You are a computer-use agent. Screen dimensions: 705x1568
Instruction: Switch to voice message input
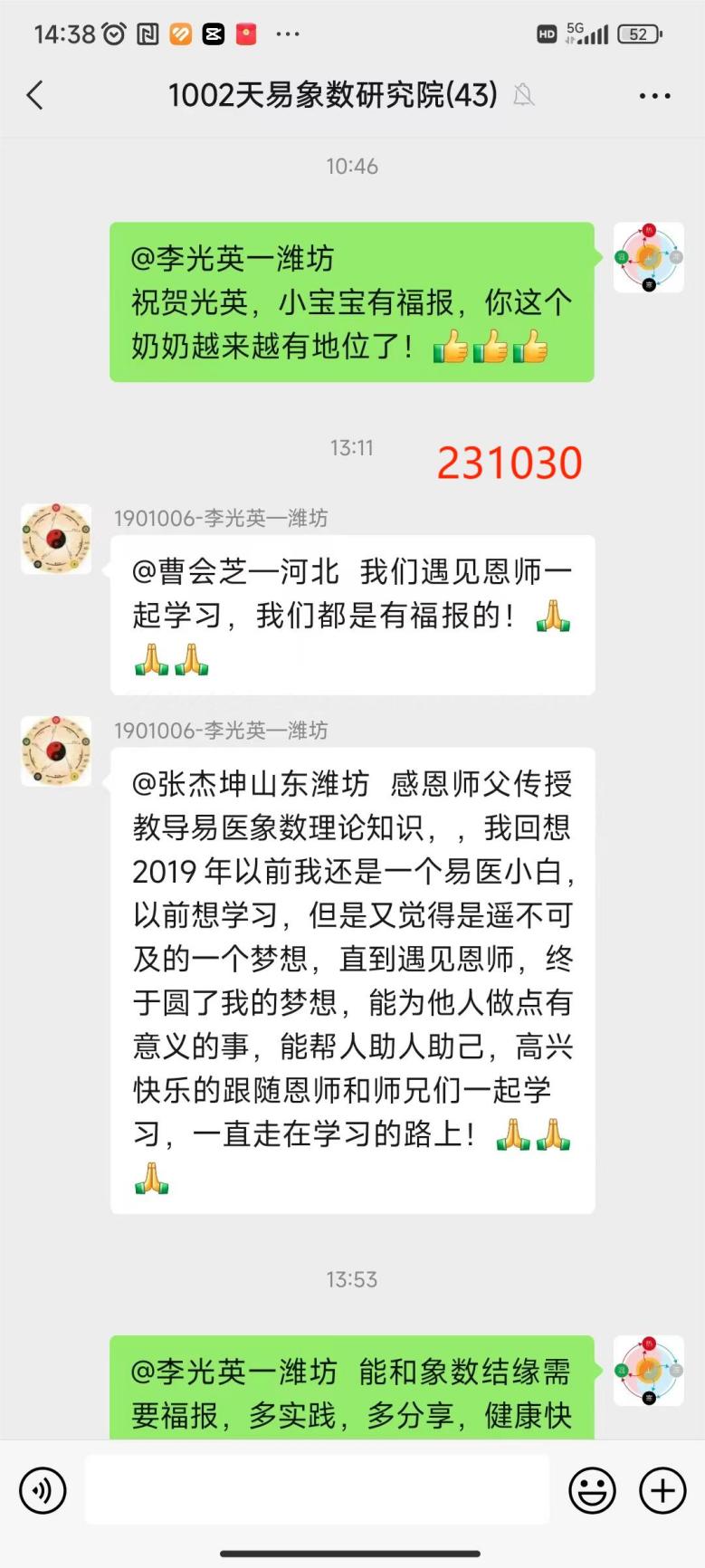[43, 1490]
